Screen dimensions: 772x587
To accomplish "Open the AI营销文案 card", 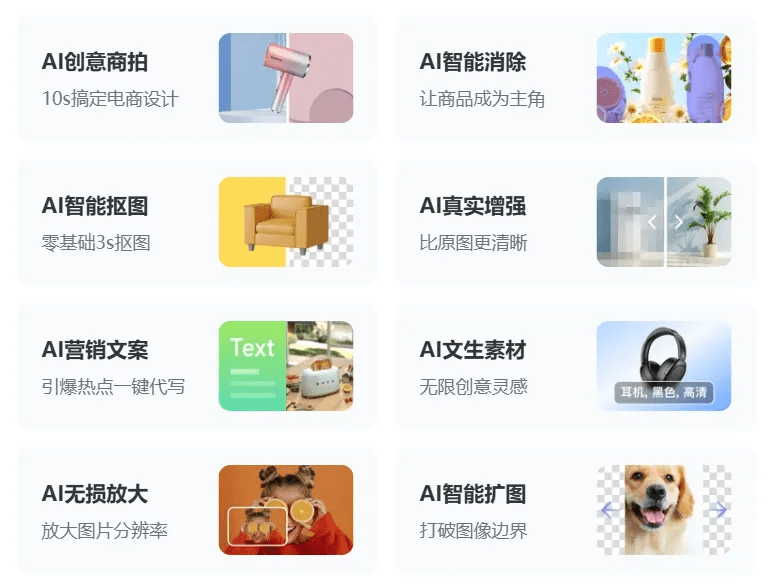I will 197,366.
